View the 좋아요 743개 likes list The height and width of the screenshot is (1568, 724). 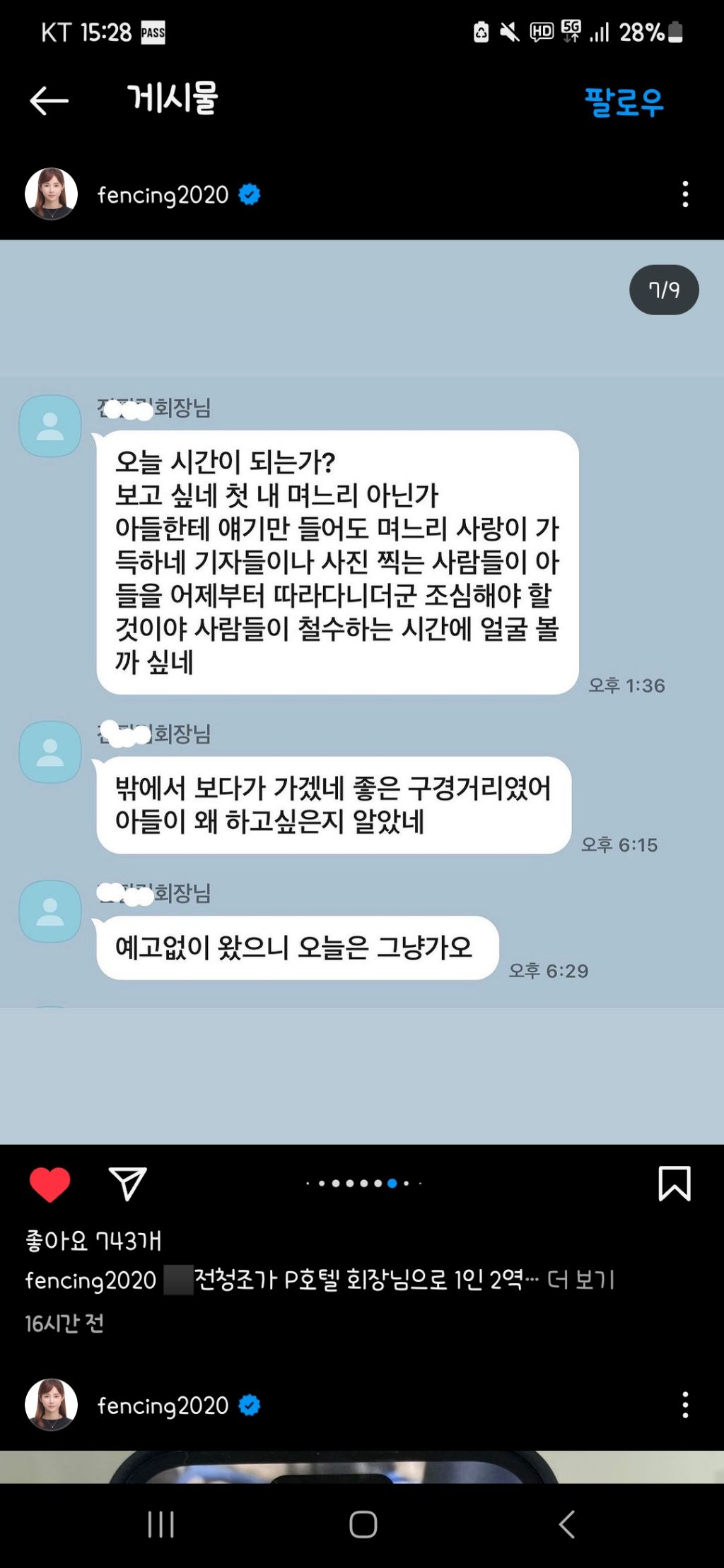pyautogui.click(x=93, y=1241)
